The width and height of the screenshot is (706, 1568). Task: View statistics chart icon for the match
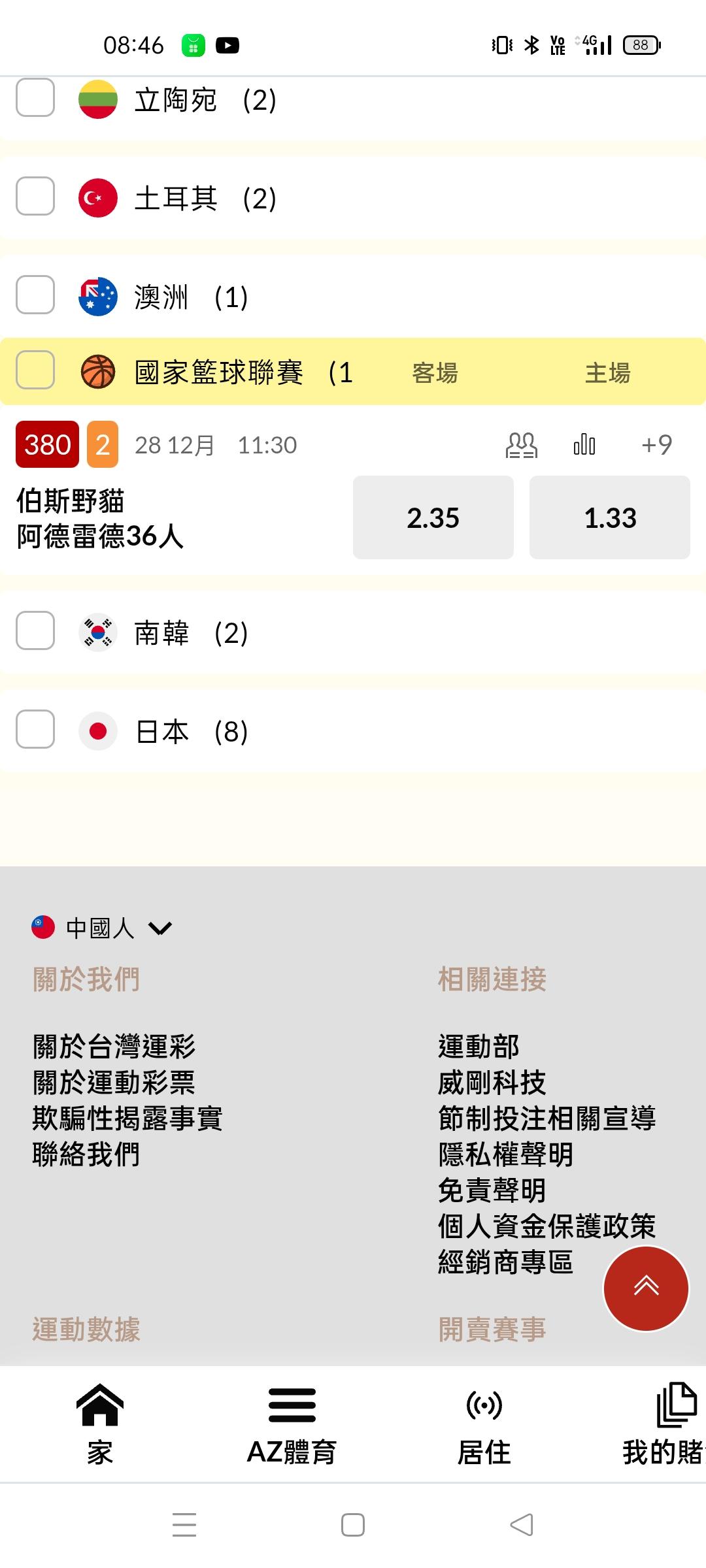pyautogui.click(x=584, y=446)
